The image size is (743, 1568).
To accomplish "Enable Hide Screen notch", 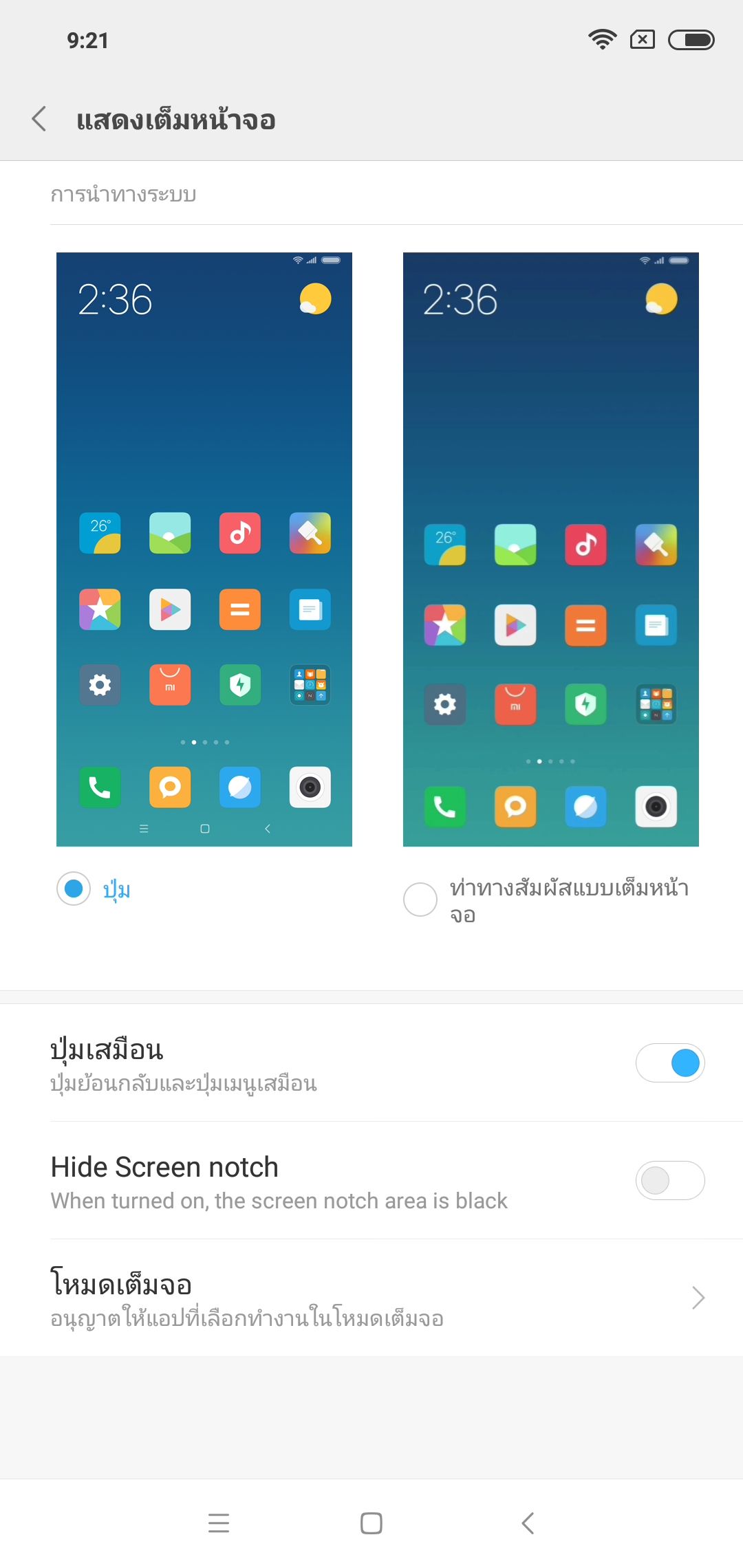I will [x=669, y=1181].
